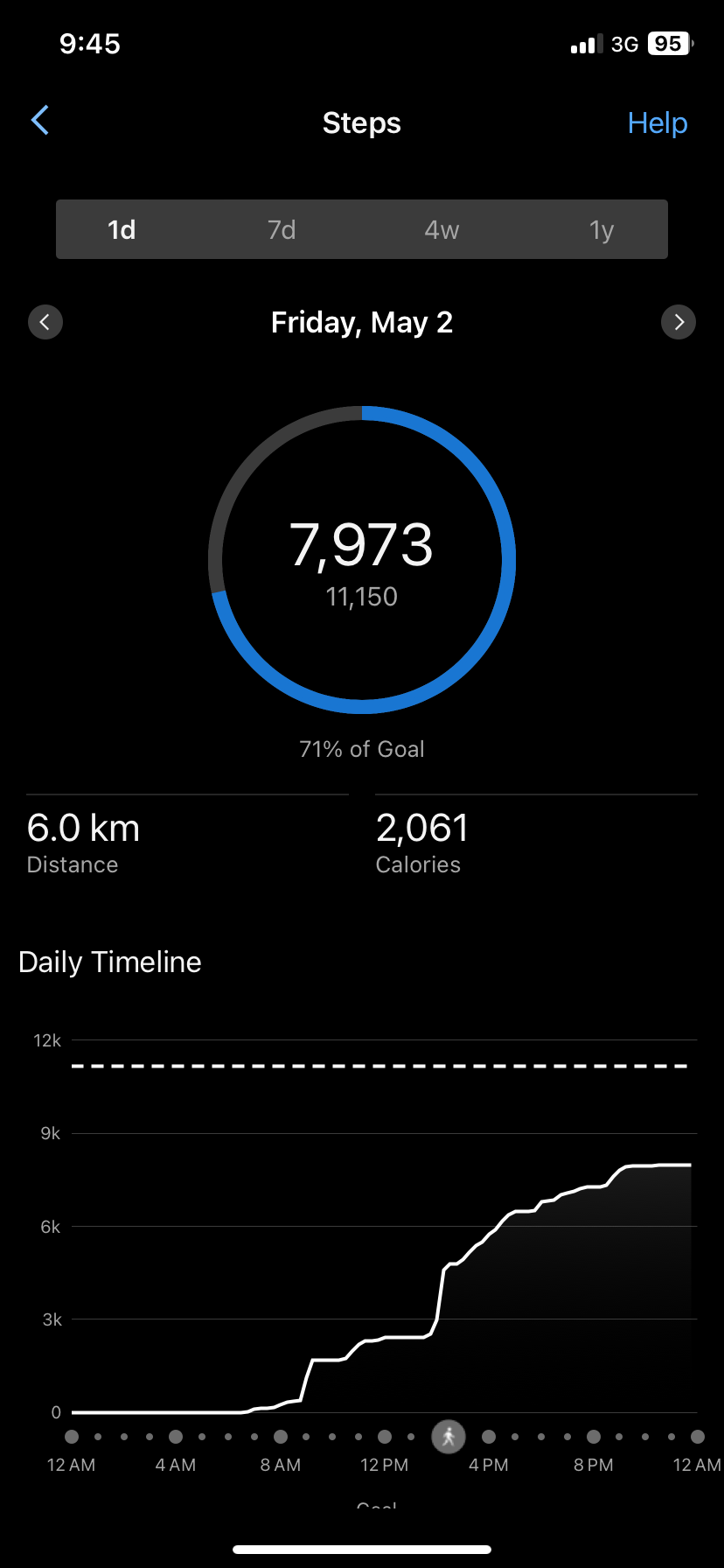724x1568 pixels.
Task: Go back from the Steps screen
Action: (40, 121)
